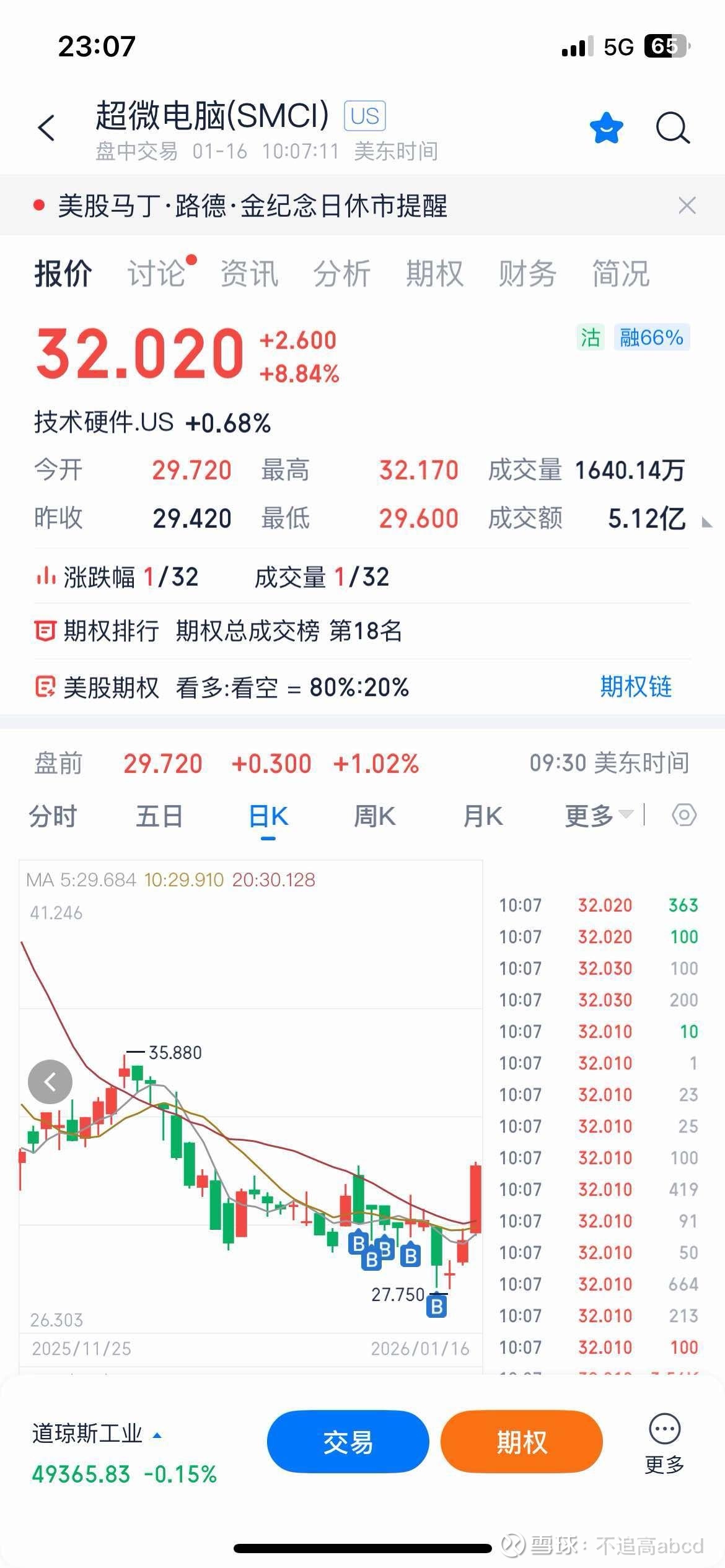Switch chart to 周K
Image resolution: width=725 pixels, height=1568 pixels.
pos(374,816)
